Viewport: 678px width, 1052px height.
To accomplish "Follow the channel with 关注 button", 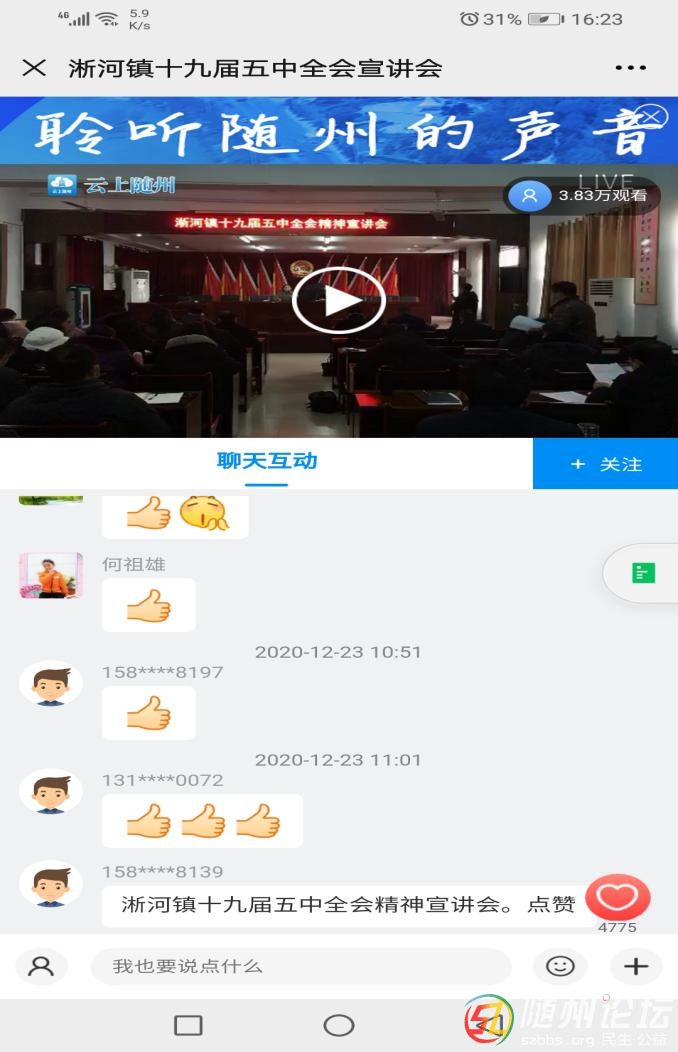I will pos(605,464).
